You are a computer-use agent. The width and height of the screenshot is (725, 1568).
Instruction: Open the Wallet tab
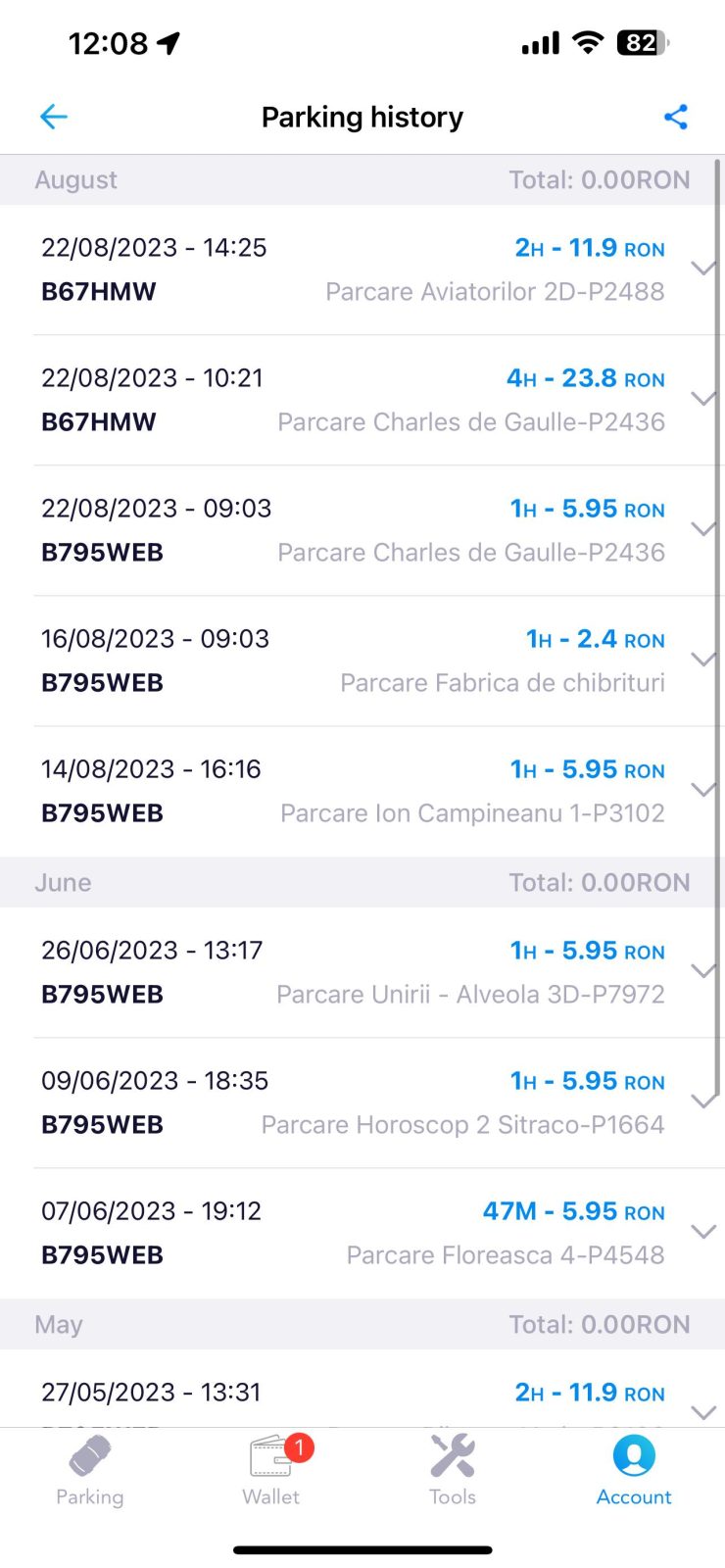coord(271,1470)
